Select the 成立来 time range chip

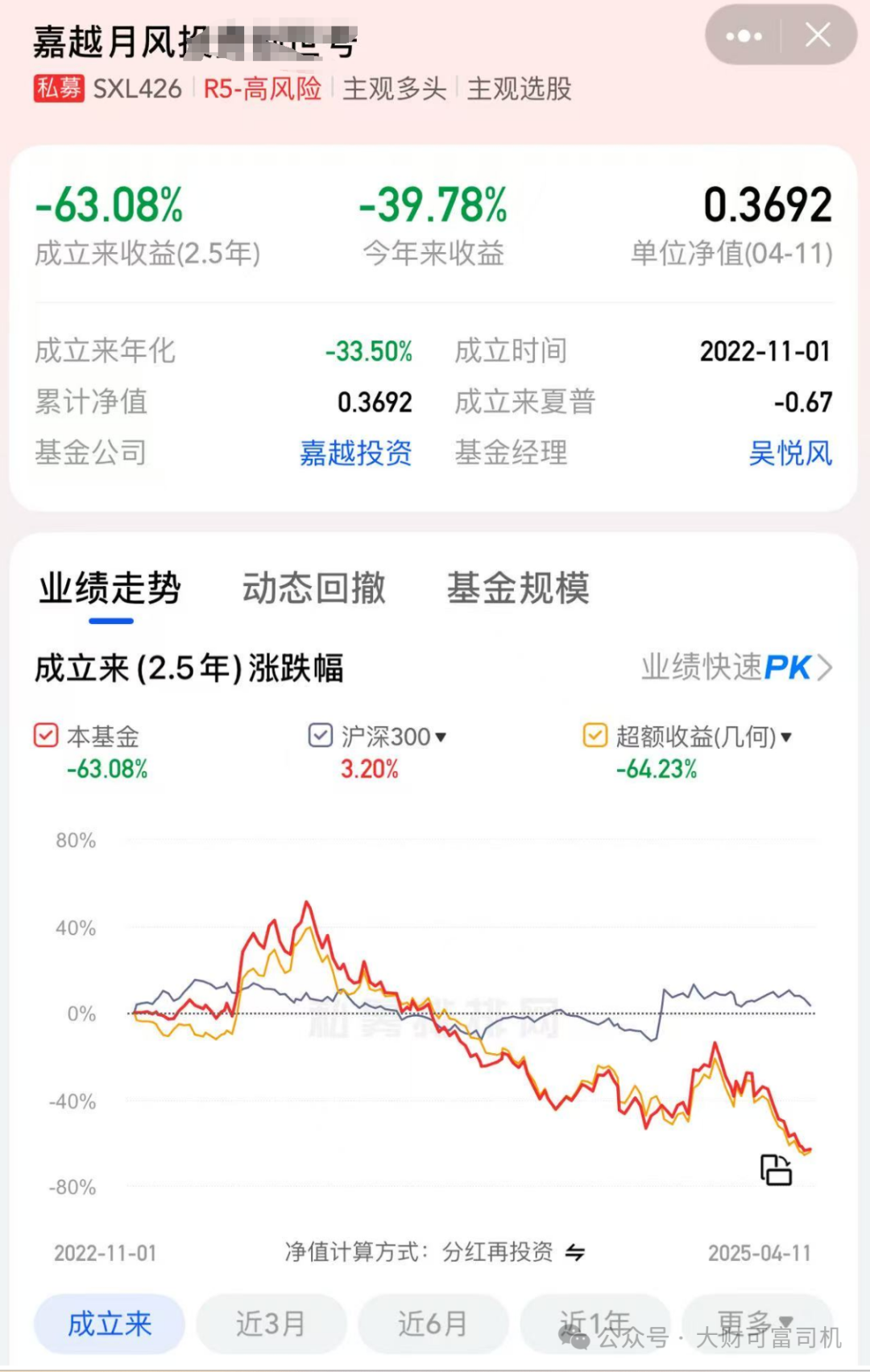point(110,1324)
